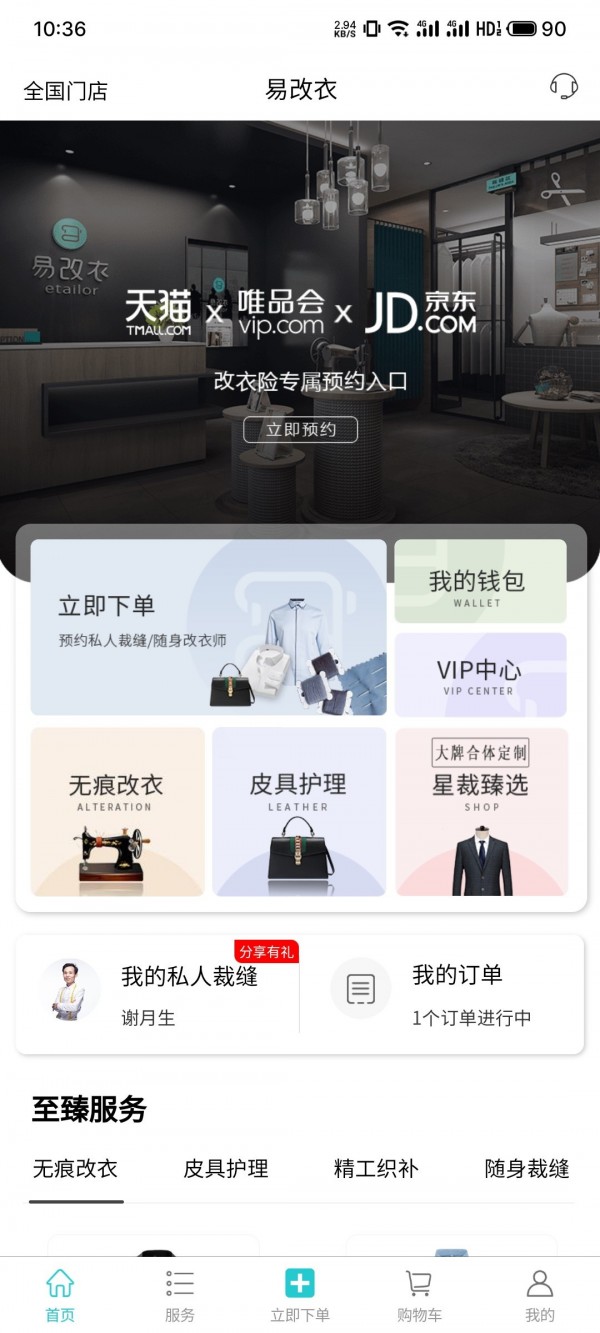This screenshot has height=1333, width=600.
Task: Open 无痕改衣 alteration tile
Action: tap(117, 811)
